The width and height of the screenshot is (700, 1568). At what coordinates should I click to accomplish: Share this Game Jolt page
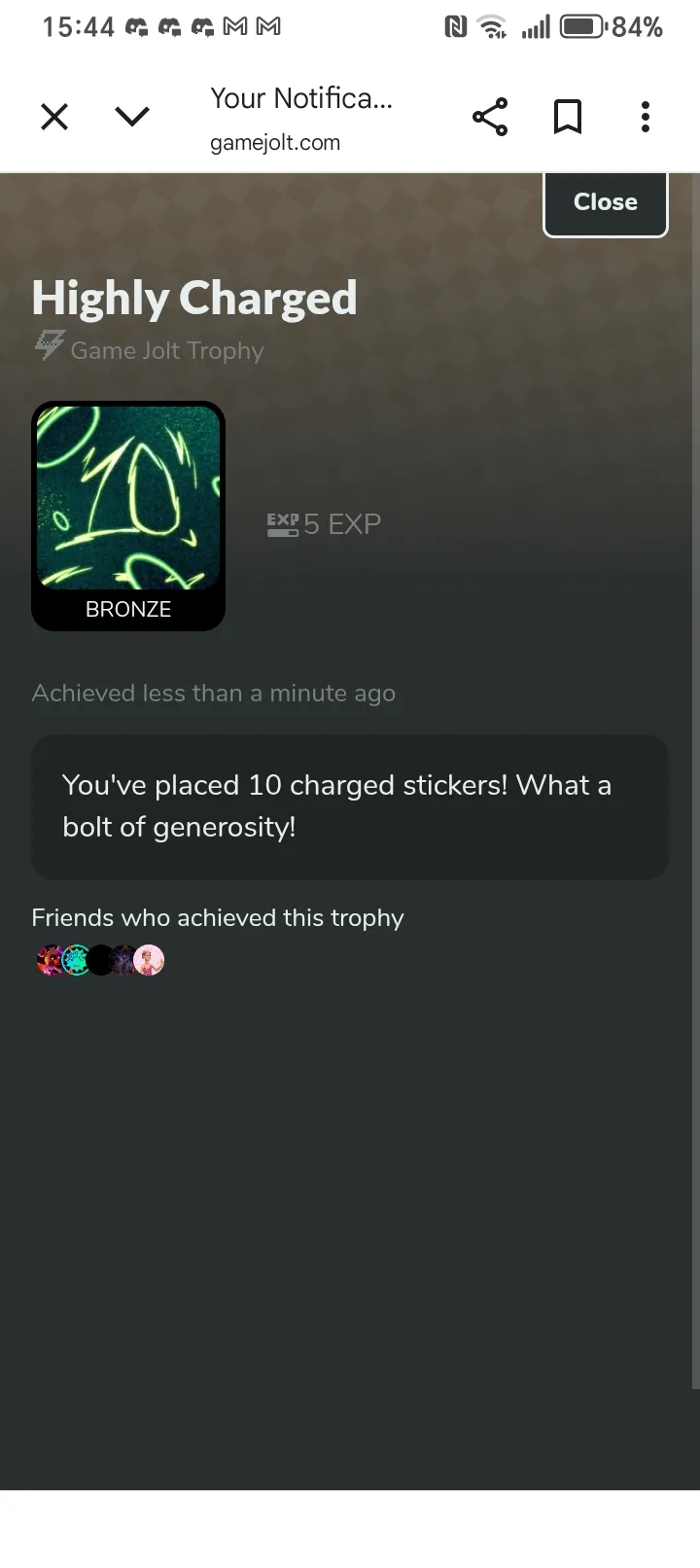[490, 118]
